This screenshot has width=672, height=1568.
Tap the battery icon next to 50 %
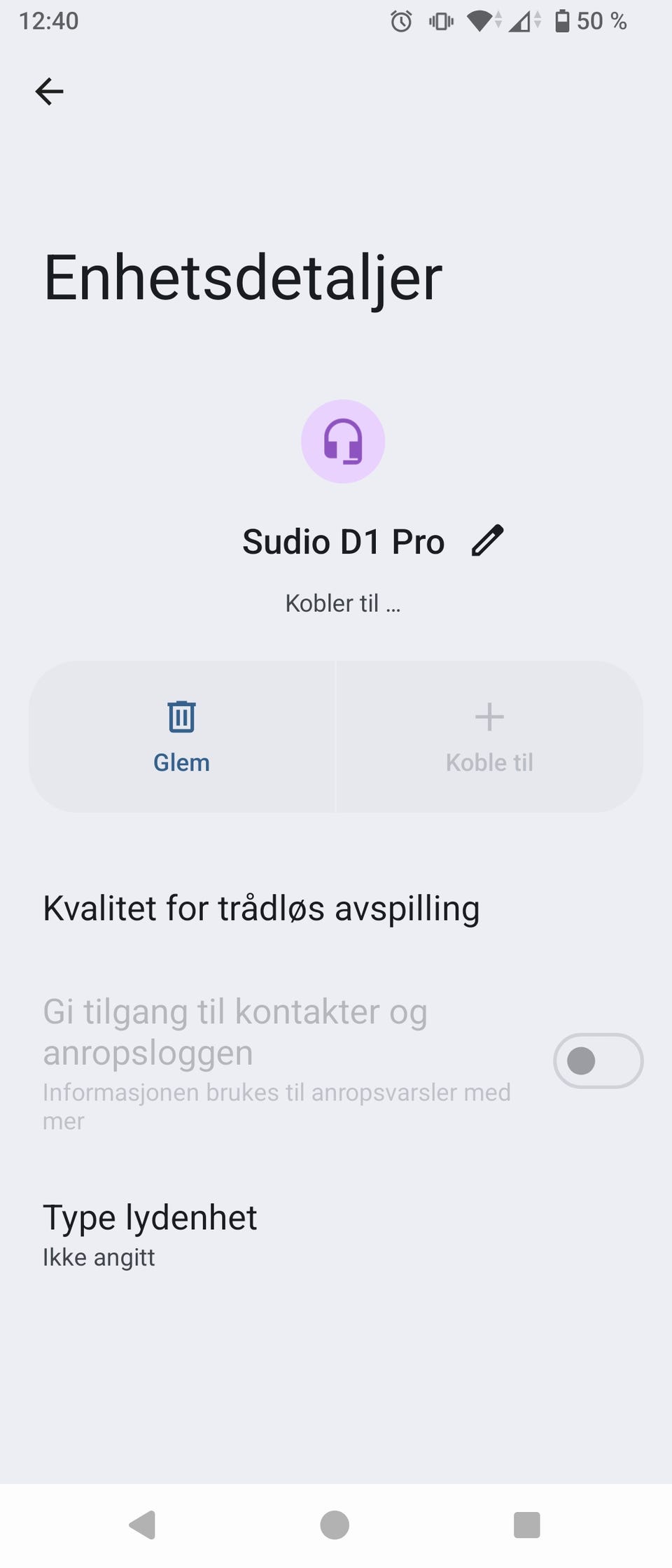tap(562, 20)
